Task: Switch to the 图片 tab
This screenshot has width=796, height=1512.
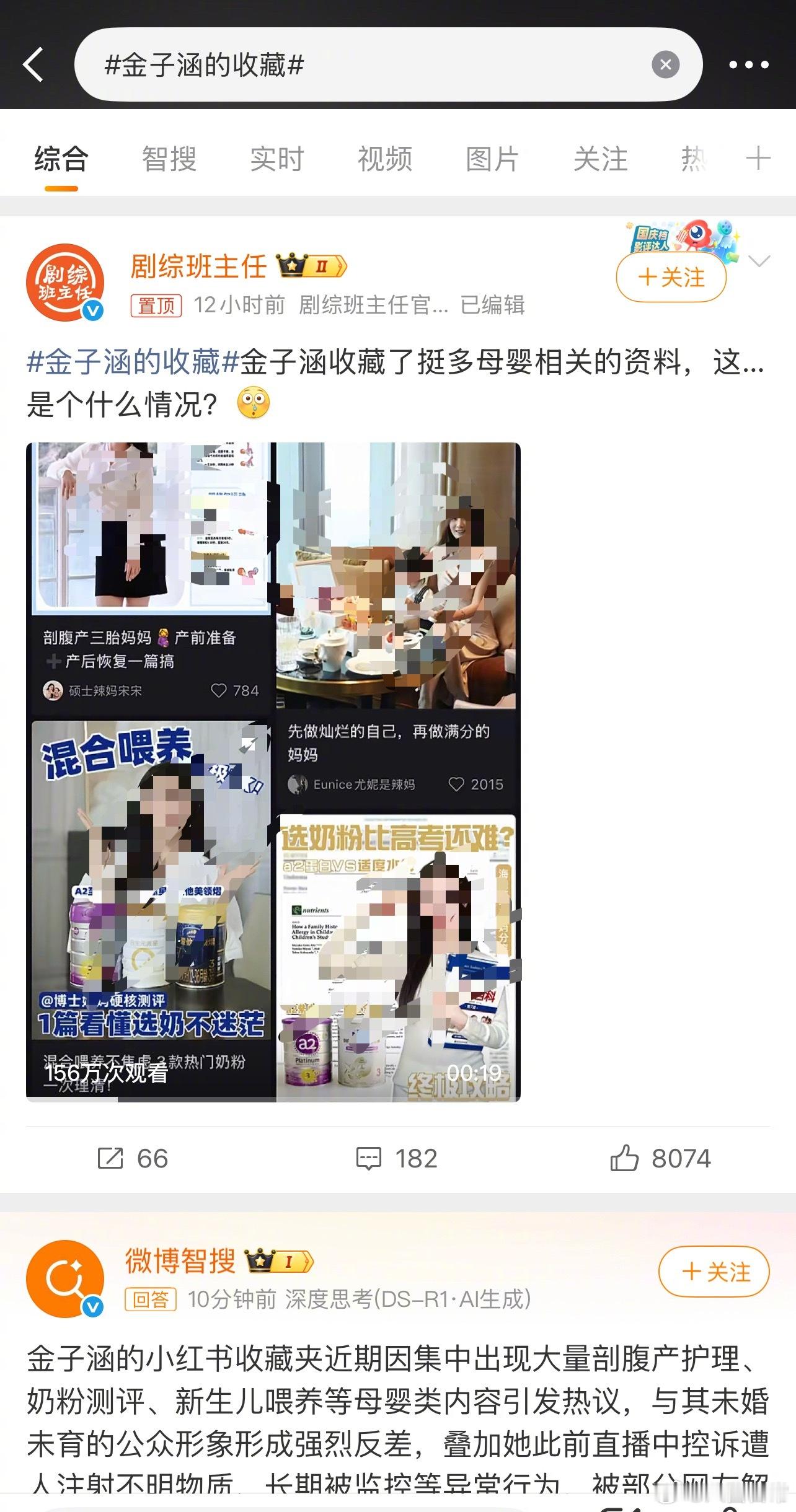Action: [492, 159]
